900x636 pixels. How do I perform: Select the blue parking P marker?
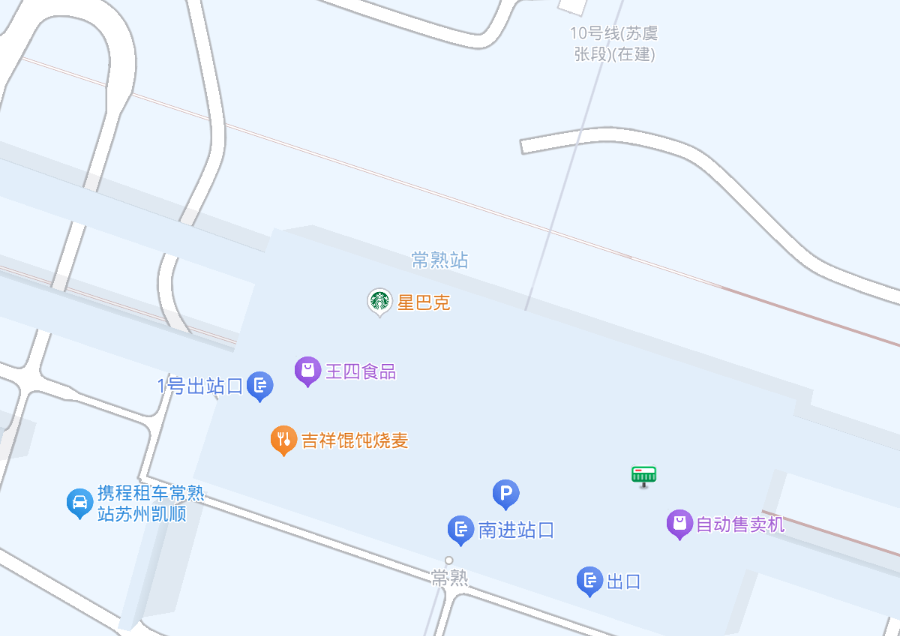506,493
